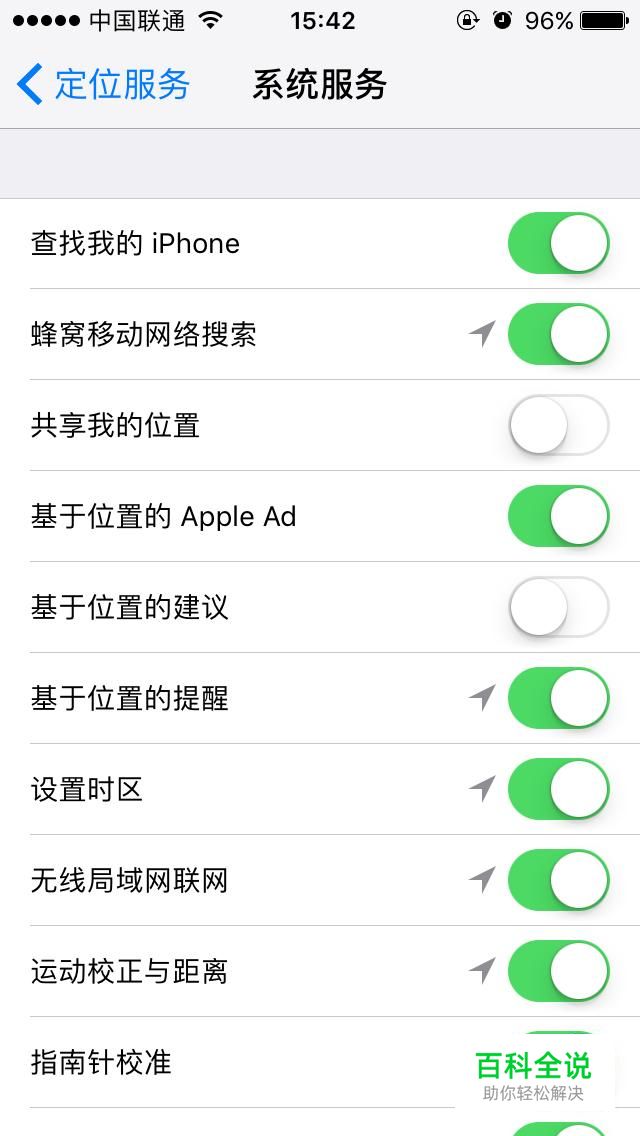The height and width of the screenshot is (1136, 640).
Task: Enable 共享我的位置
Action: pyautogui.click(x=559, y=425)
